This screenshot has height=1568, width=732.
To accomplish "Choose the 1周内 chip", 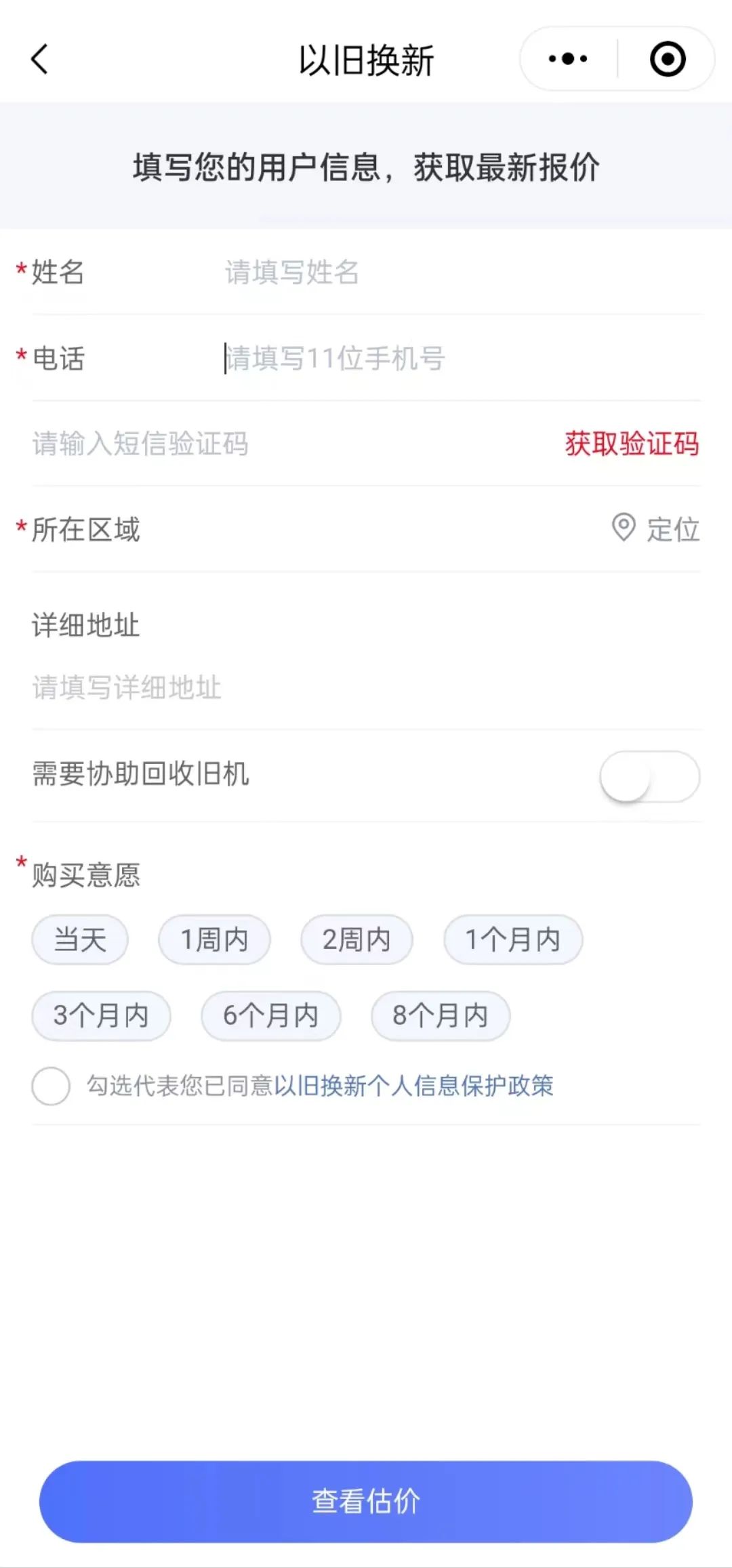I will coord(214,939).
